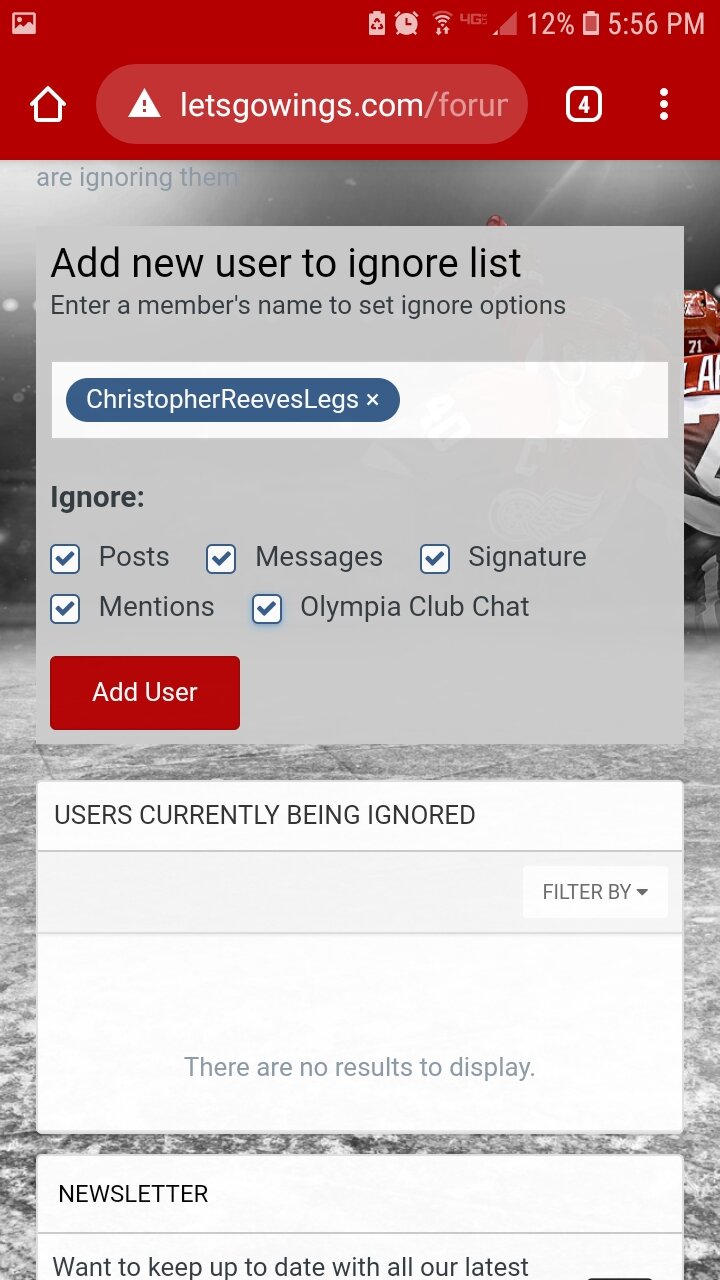Screen dimensions: 720x1280
Task: Go to the browser home page
Action: tap(48, 105)
